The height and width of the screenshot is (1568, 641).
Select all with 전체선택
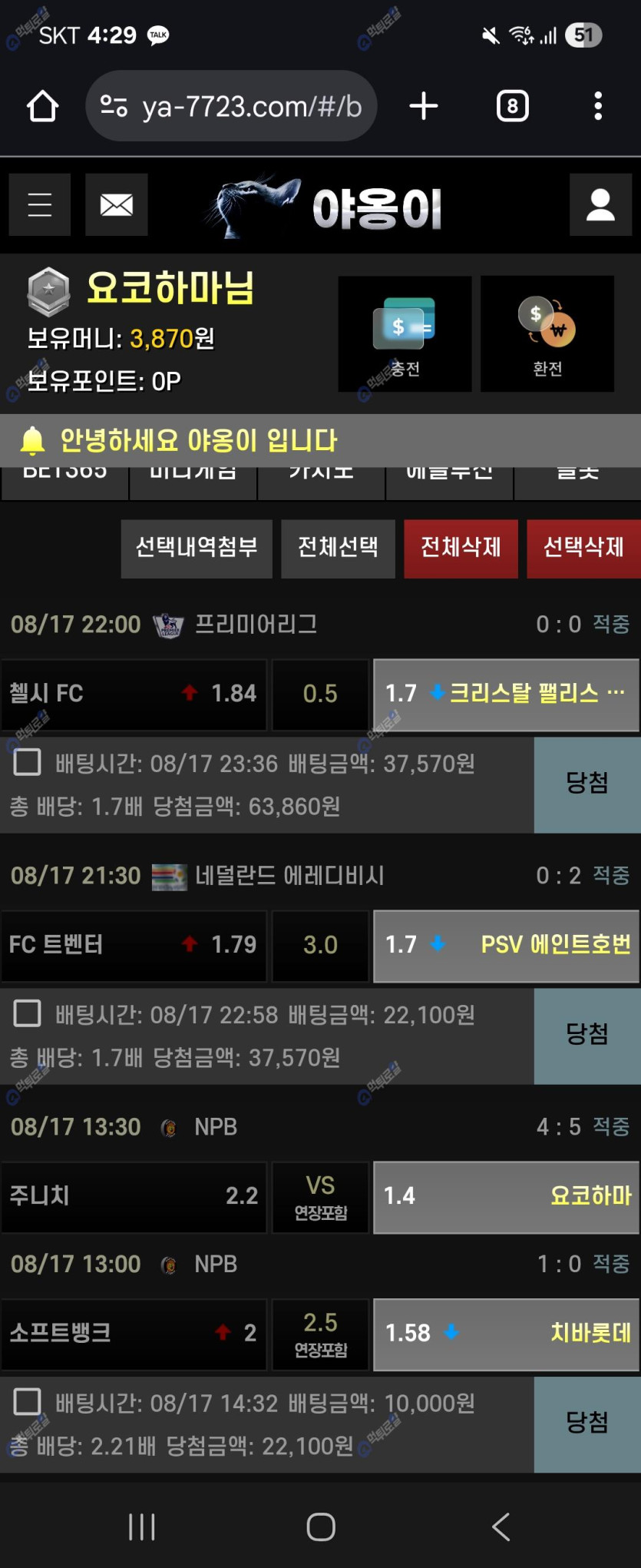coord(338,548)
